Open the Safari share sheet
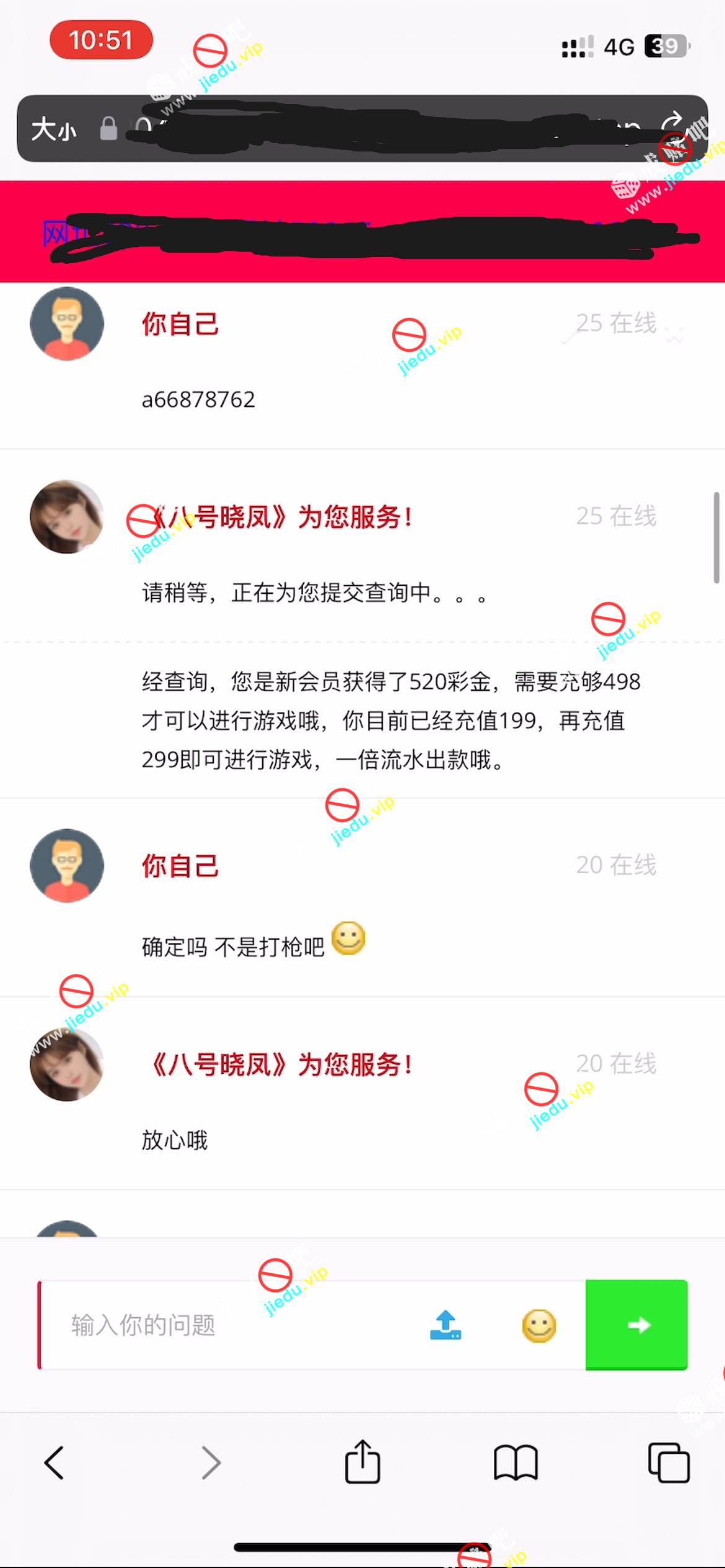 [362, 1461]
